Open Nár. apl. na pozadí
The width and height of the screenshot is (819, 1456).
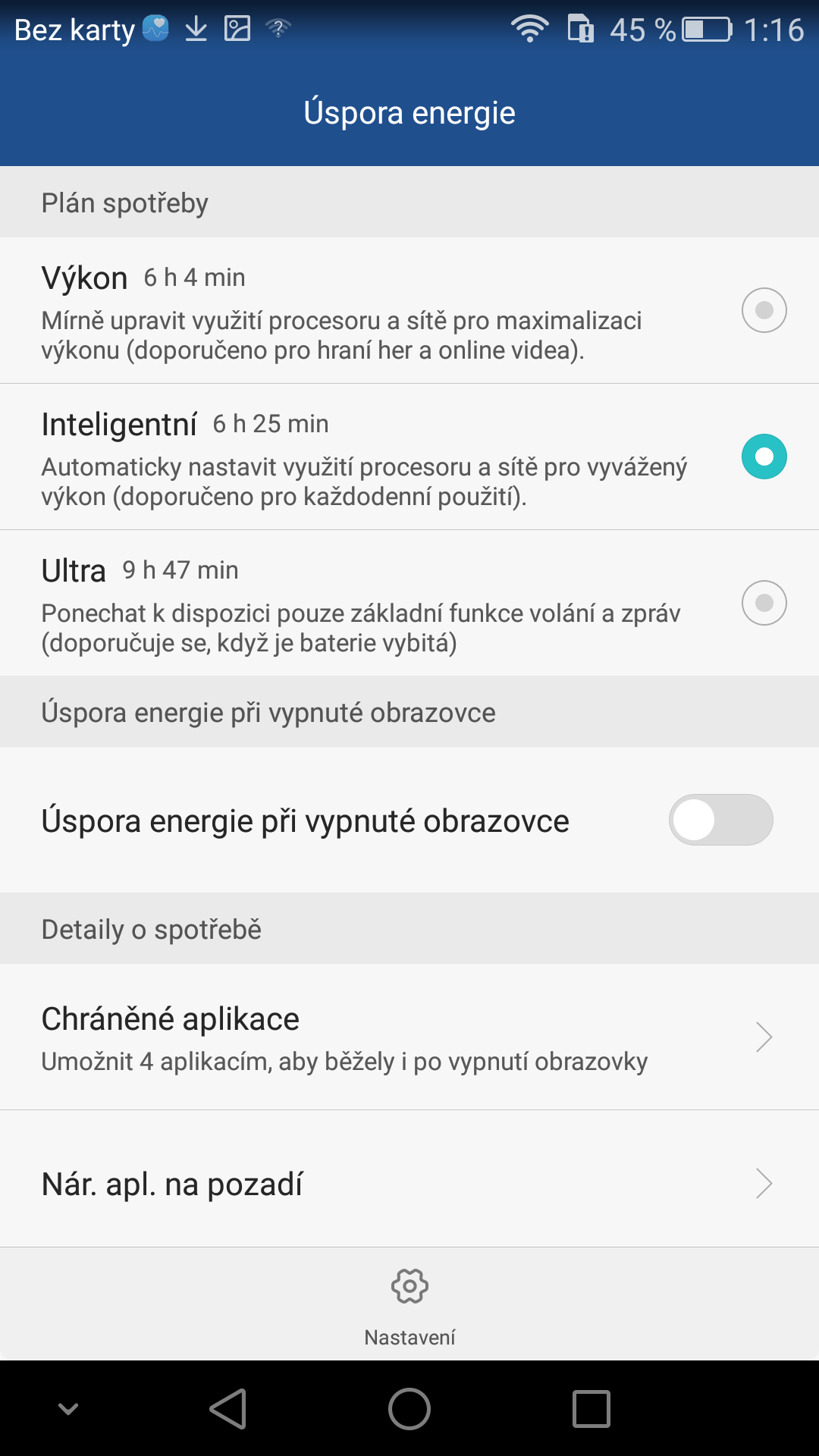tap(409, 1183)
